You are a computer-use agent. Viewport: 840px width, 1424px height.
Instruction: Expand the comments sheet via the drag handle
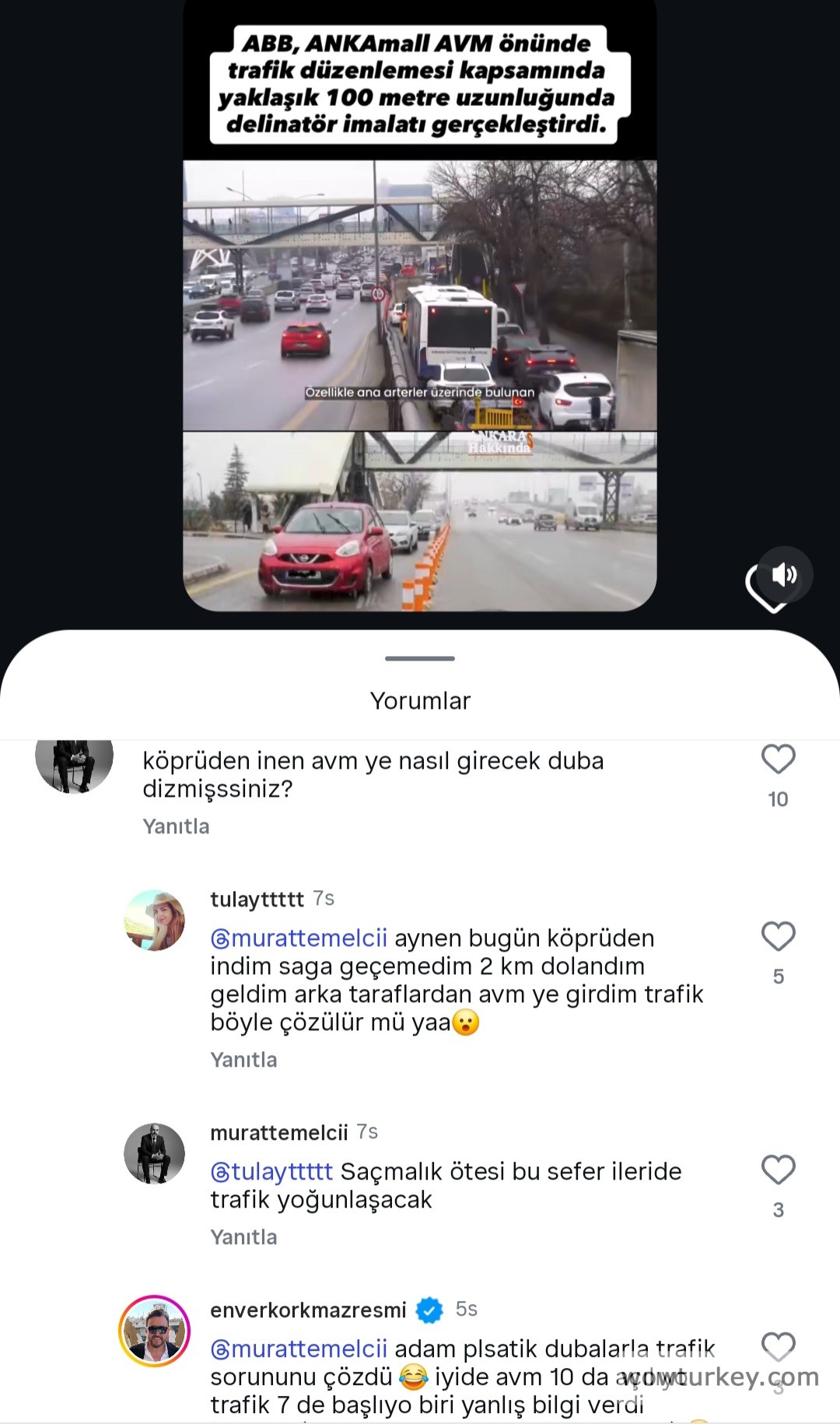point(418,659)
